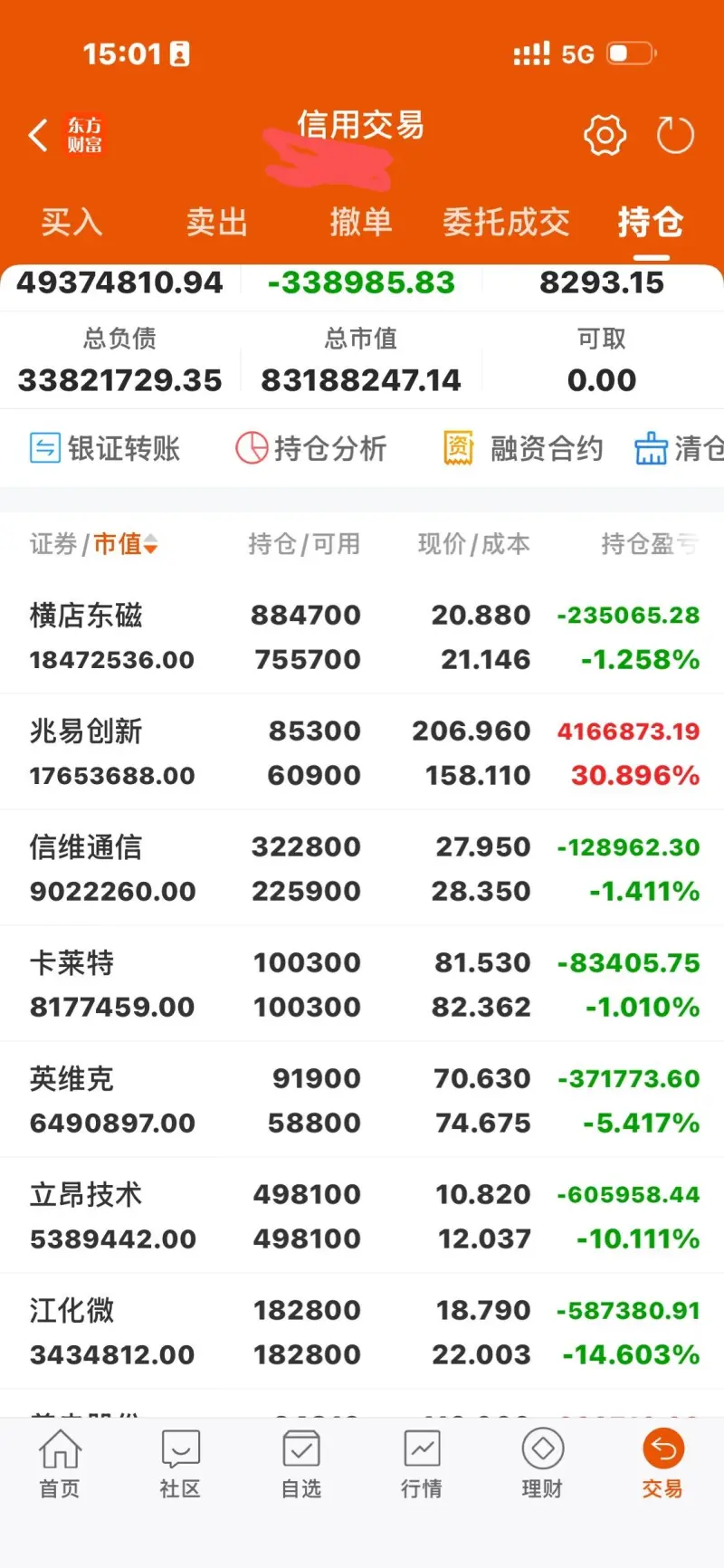The height and width of the screenshot is (1568, 724).
Task: Open the 行情 tab
Action: (422, 1463)
